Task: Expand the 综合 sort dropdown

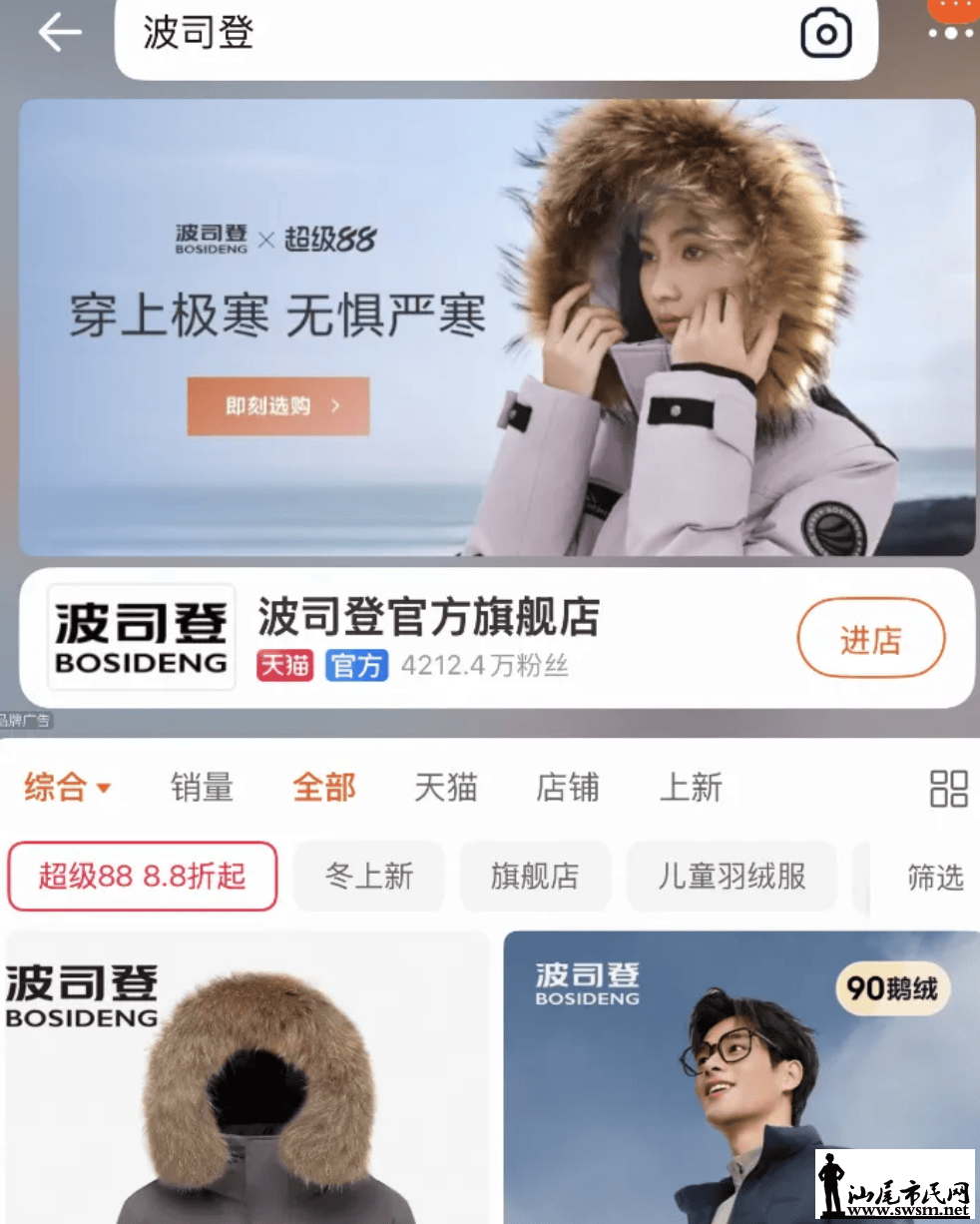Action: click(x=67, y=788)
